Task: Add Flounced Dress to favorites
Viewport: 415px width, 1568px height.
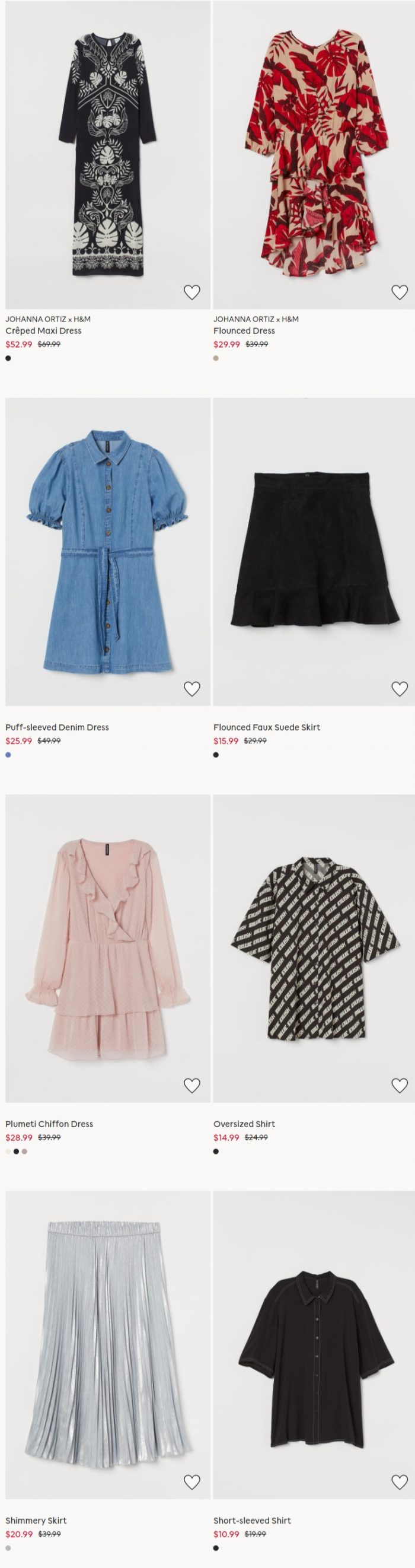Action: [399, 292]
